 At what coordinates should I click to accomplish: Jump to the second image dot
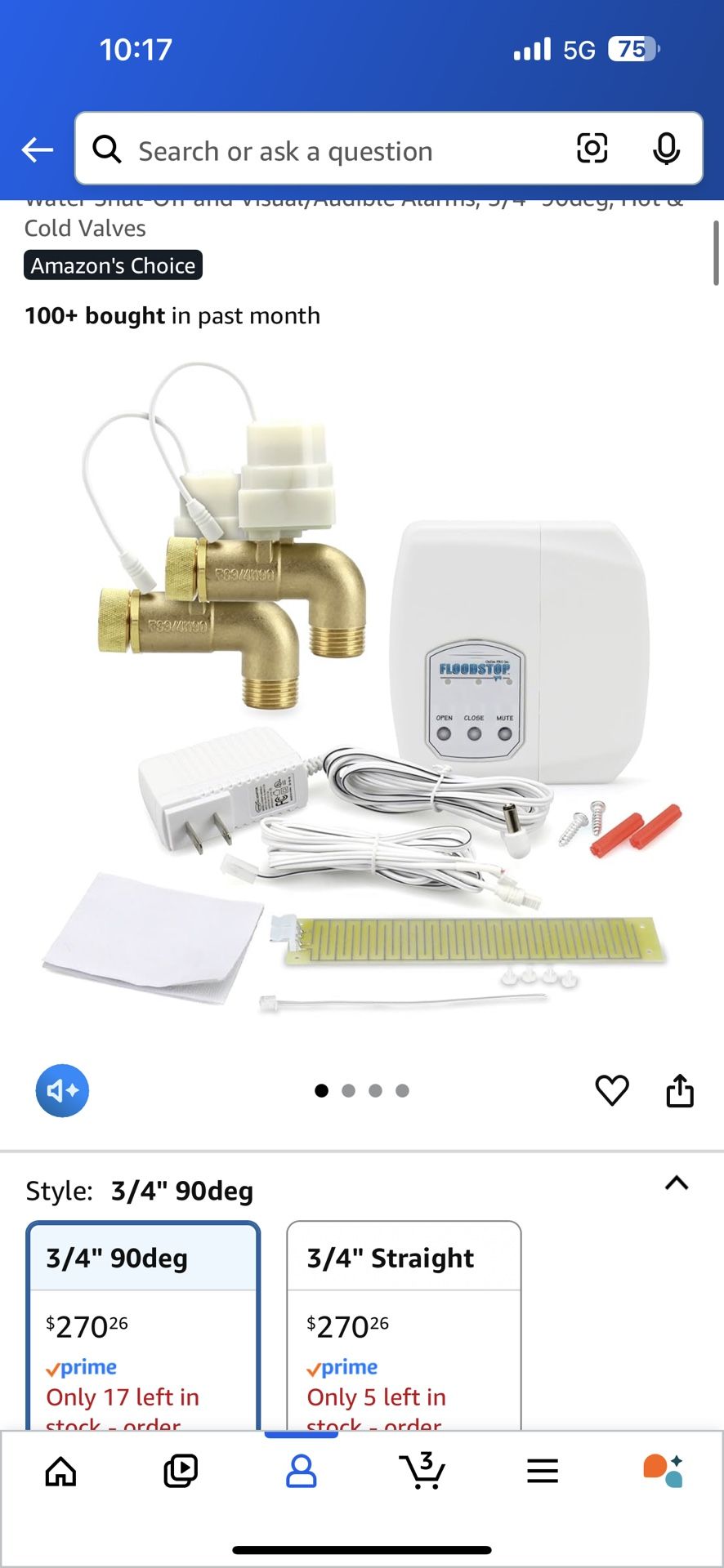[349, 1090]
